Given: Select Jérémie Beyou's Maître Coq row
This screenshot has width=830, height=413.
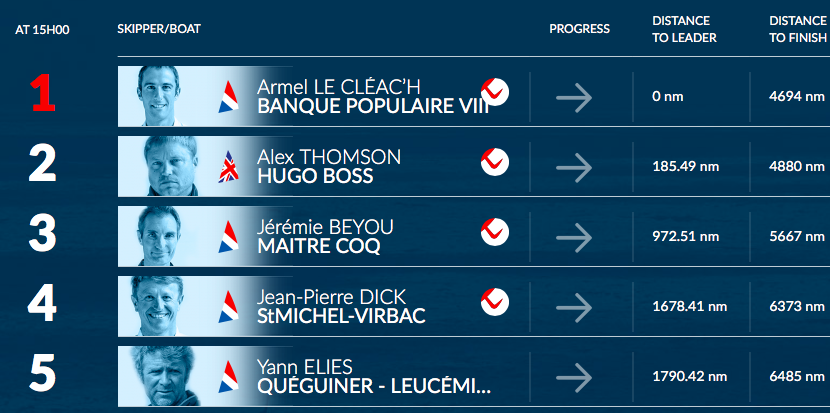Looking at the screenshot, I should (325, 236).
